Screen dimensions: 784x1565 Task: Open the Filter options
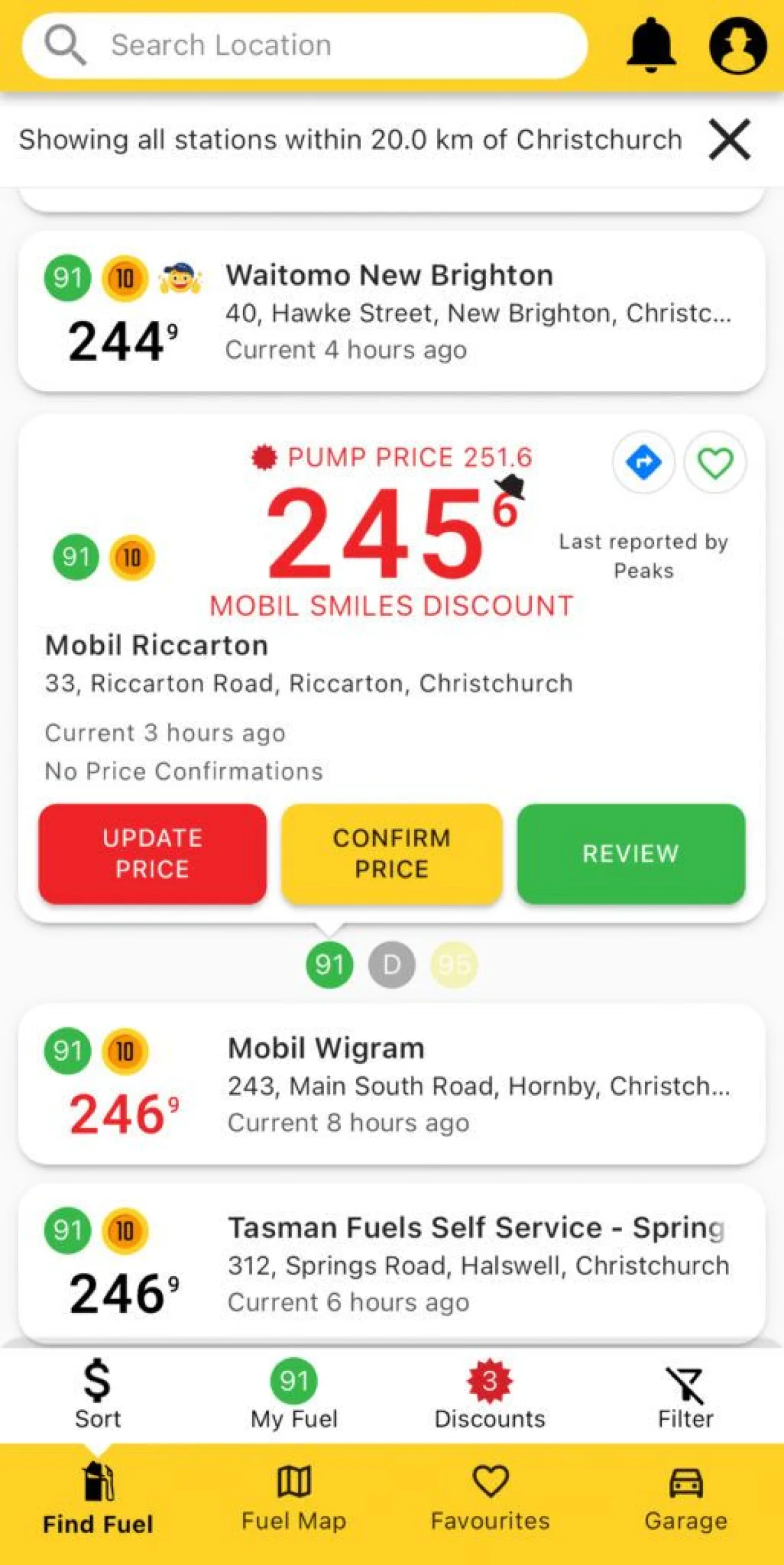pos(683,1395)
